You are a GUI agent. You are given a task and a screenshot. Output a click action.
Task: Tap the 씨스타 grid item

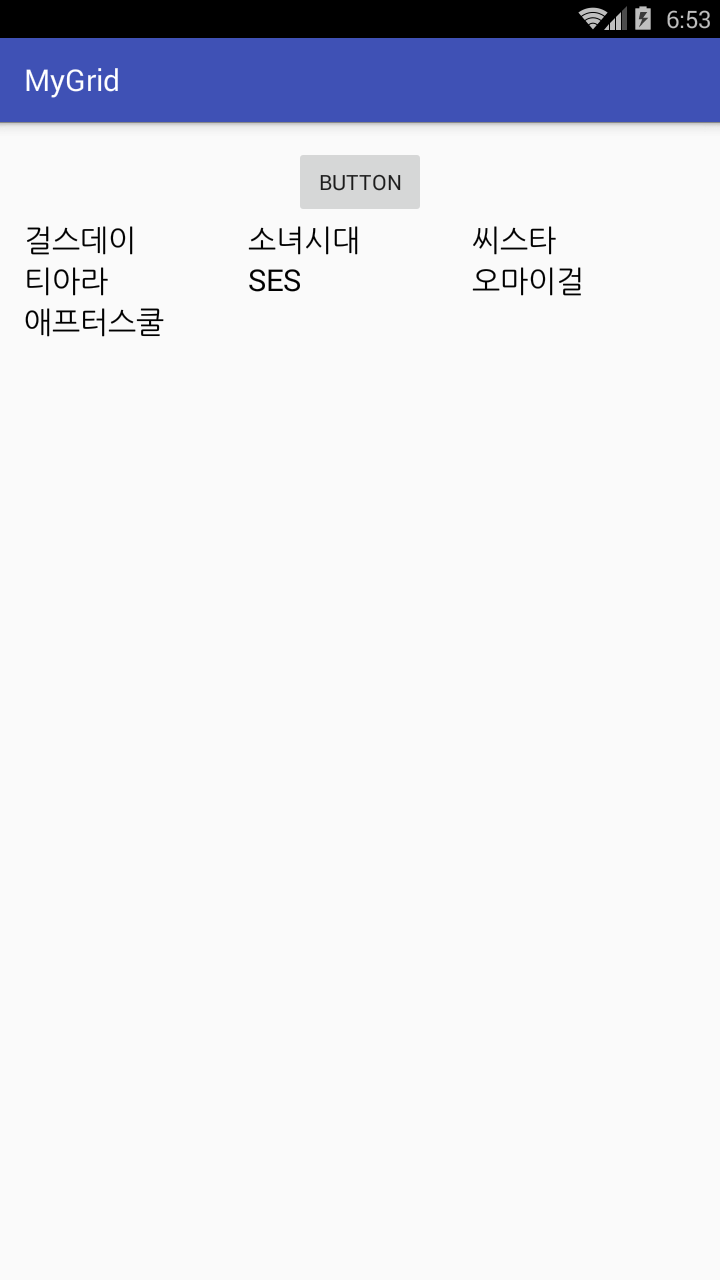[x=514, y=241]
